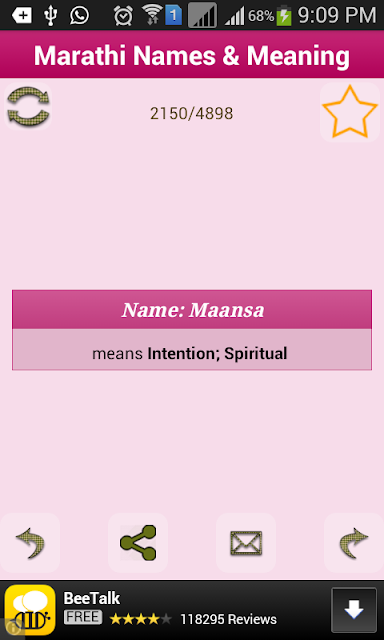
Task: Tap the refresh arrows icon
Action: click(x=28, y=107)
